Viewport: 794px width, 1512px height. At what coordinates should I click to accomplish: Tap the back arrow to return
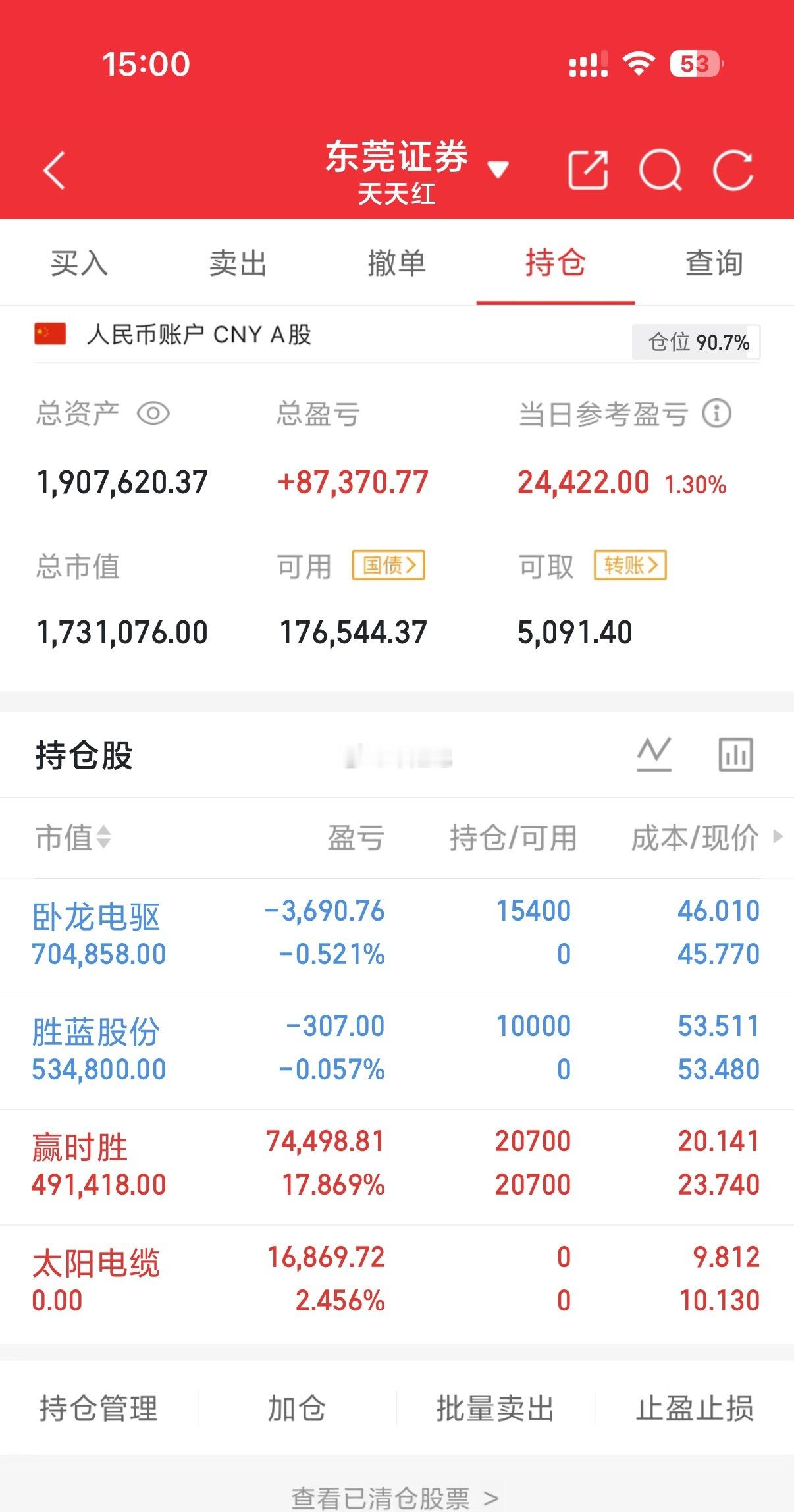53,170
